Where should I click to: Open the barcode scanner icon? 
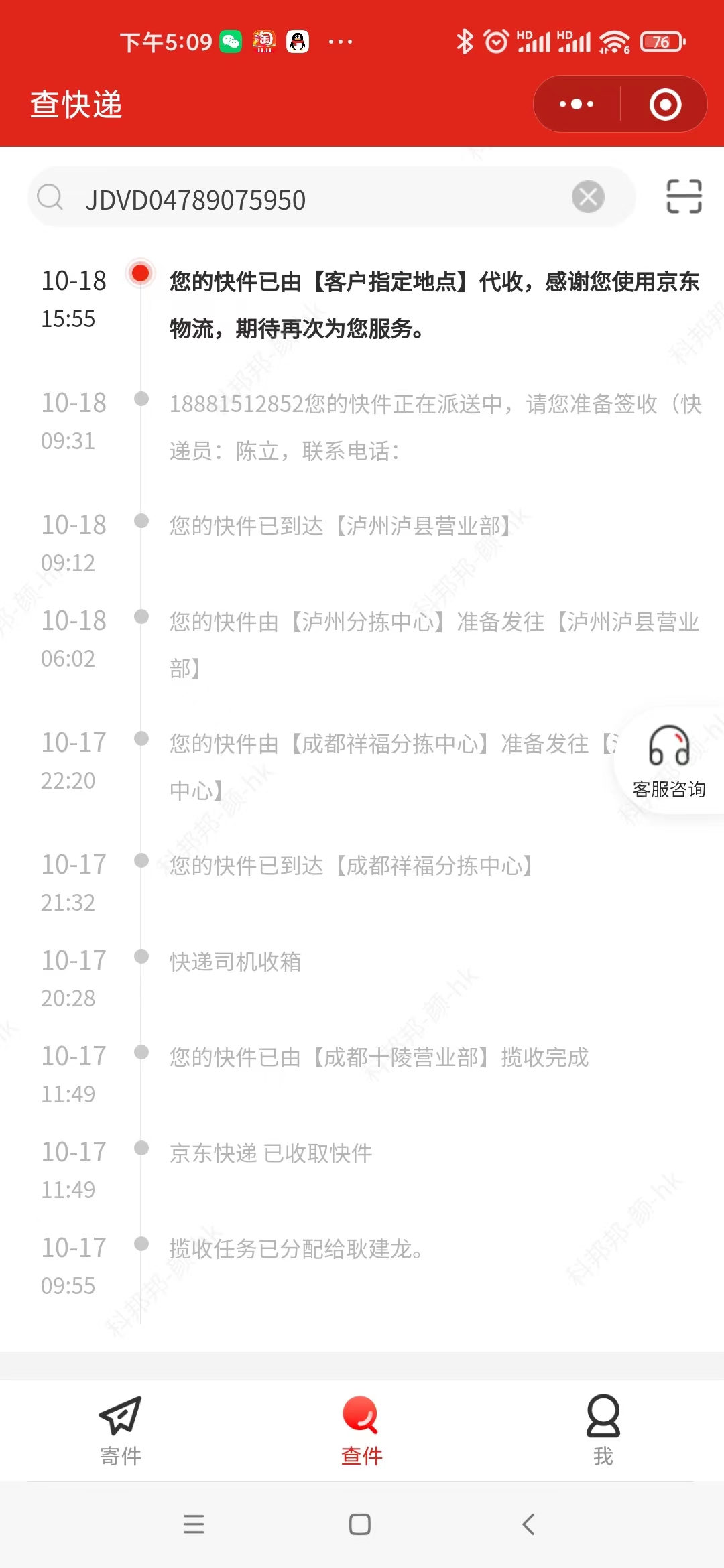[684, 196]
